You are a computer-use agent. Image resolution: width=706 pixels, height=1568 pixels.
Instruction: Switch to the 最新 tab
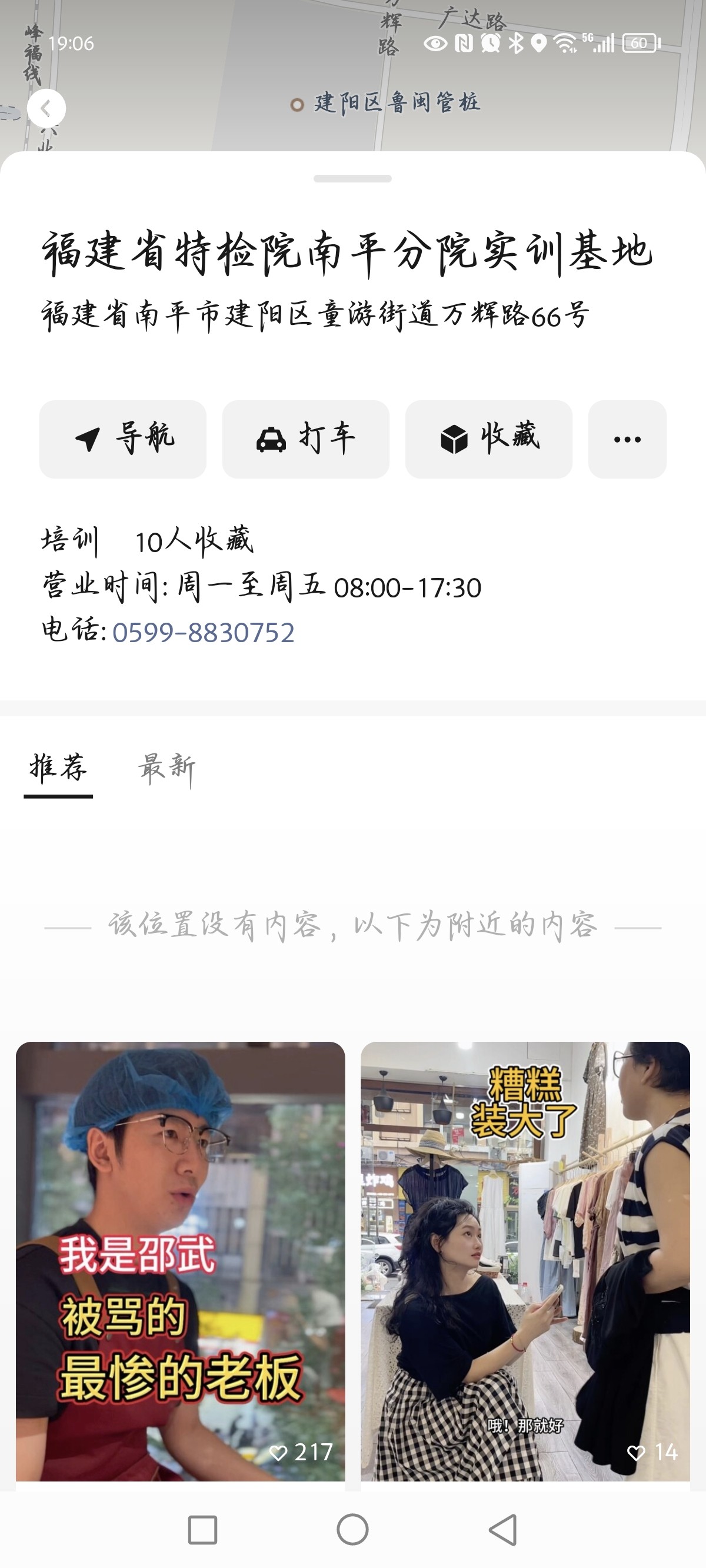pyautogui.click(x=166, y=768)
